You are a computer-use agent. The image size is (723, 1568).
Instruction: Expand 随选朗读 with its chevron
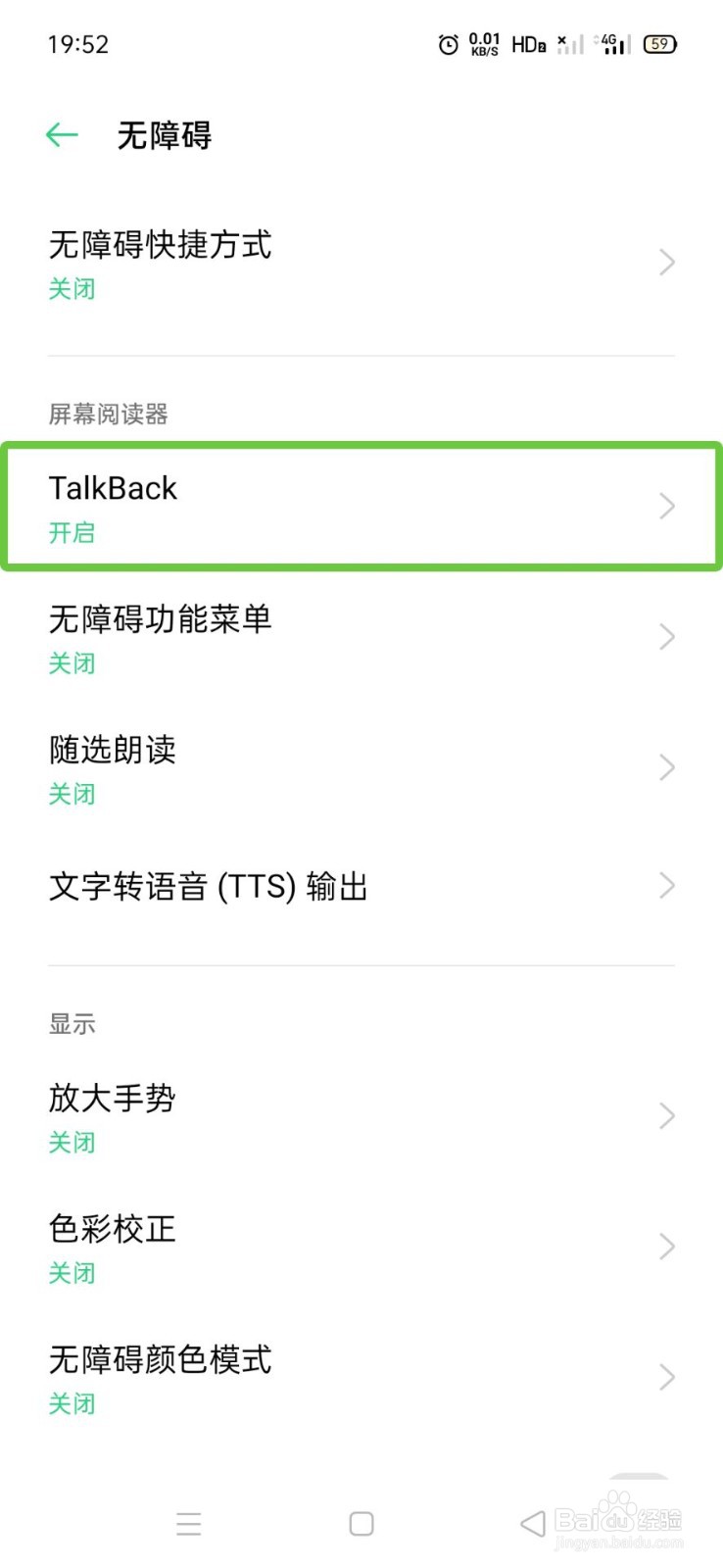667,767
